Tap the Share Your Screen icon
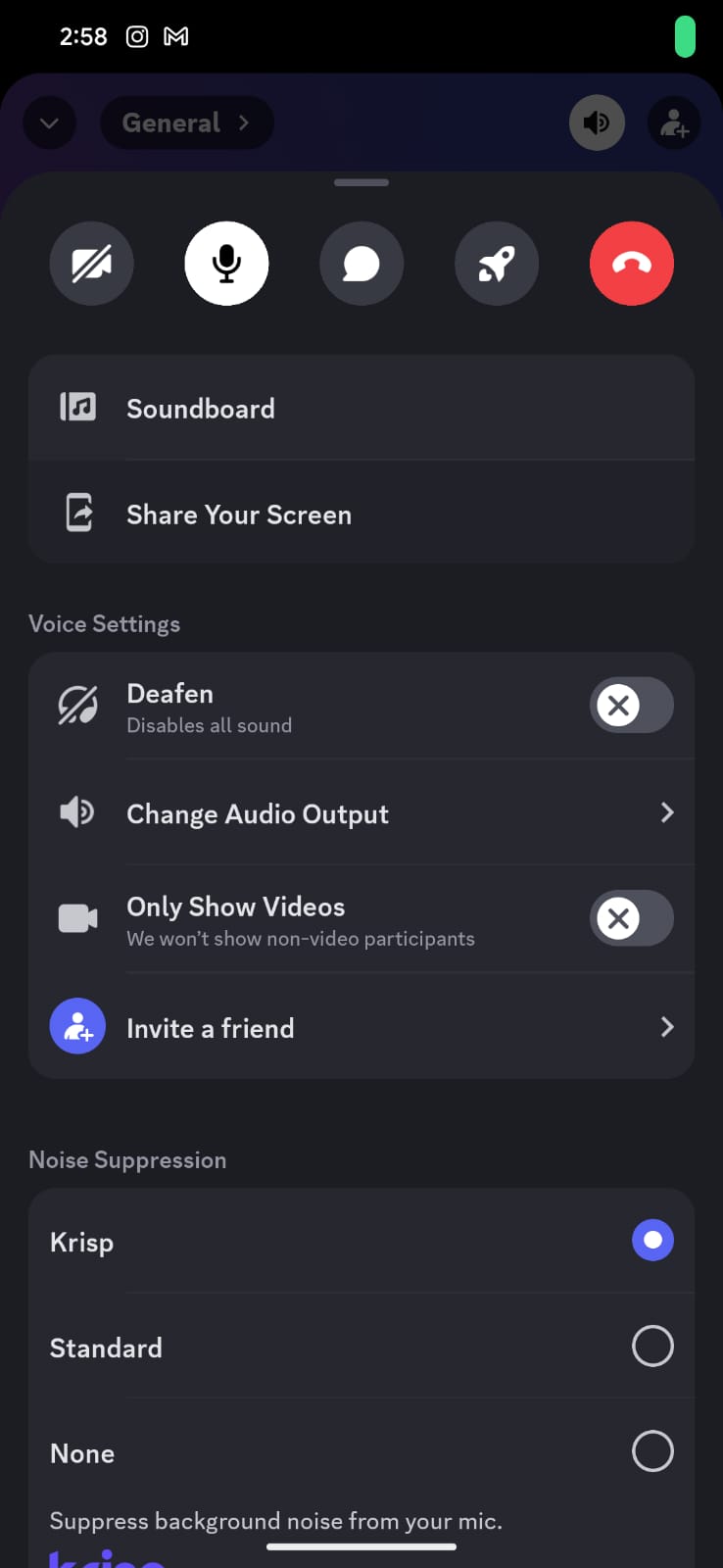This screenshot has height=1568, width=723. coord(77,513)
